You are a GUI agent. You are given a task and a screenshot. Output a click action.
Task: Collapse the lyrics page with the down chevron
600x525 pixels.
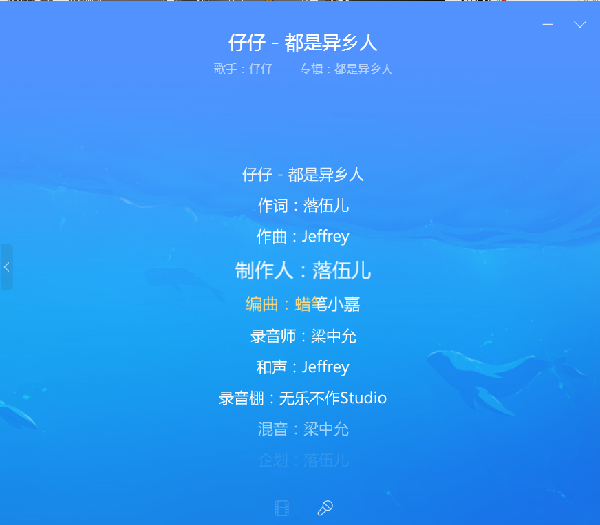[x=580, y=24]
